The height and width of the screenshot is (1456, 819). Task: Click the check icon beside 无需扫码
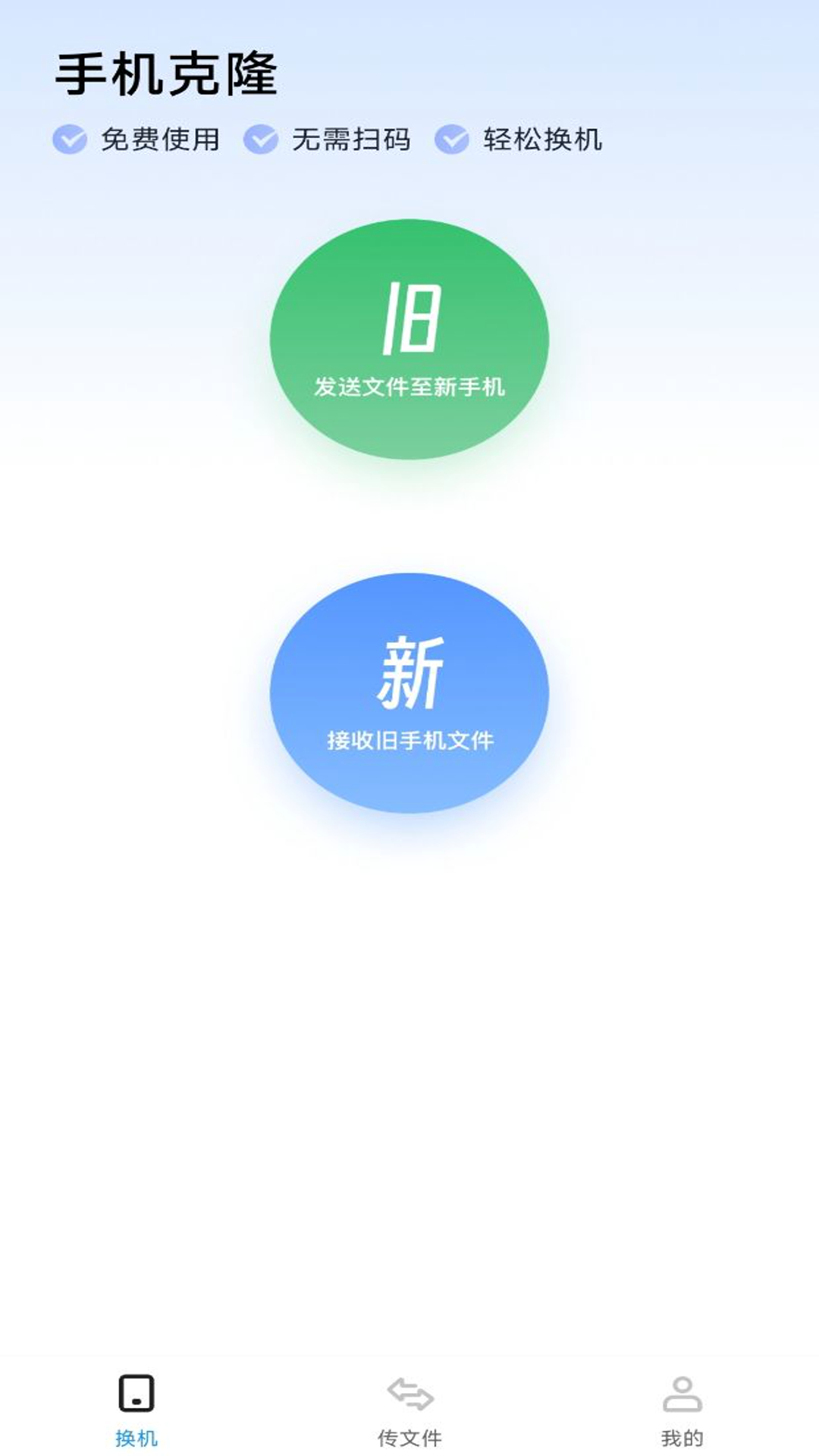pyautogui.click(x=262, y=139)
